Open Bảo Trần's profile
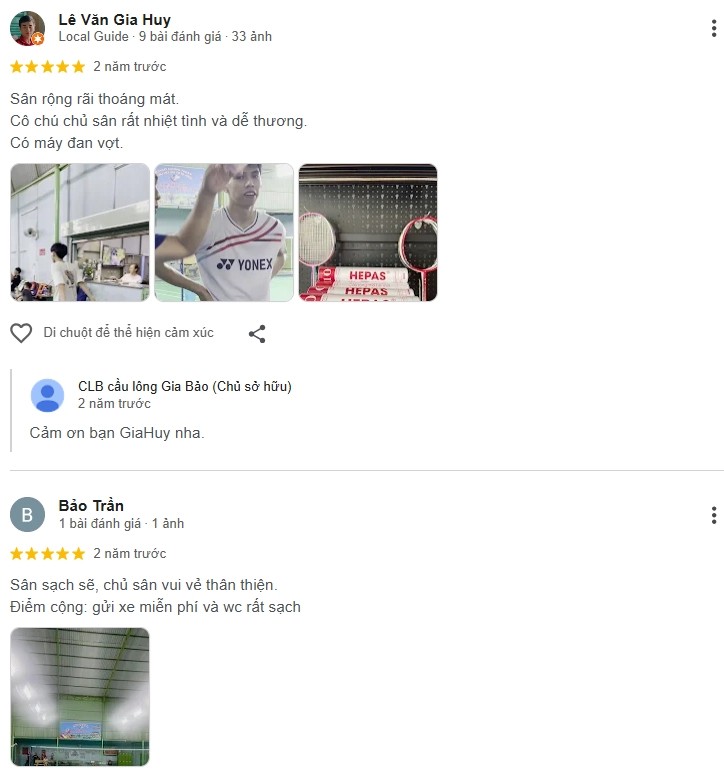Viewport: 724px width, 776px height. tap(91, 505)
